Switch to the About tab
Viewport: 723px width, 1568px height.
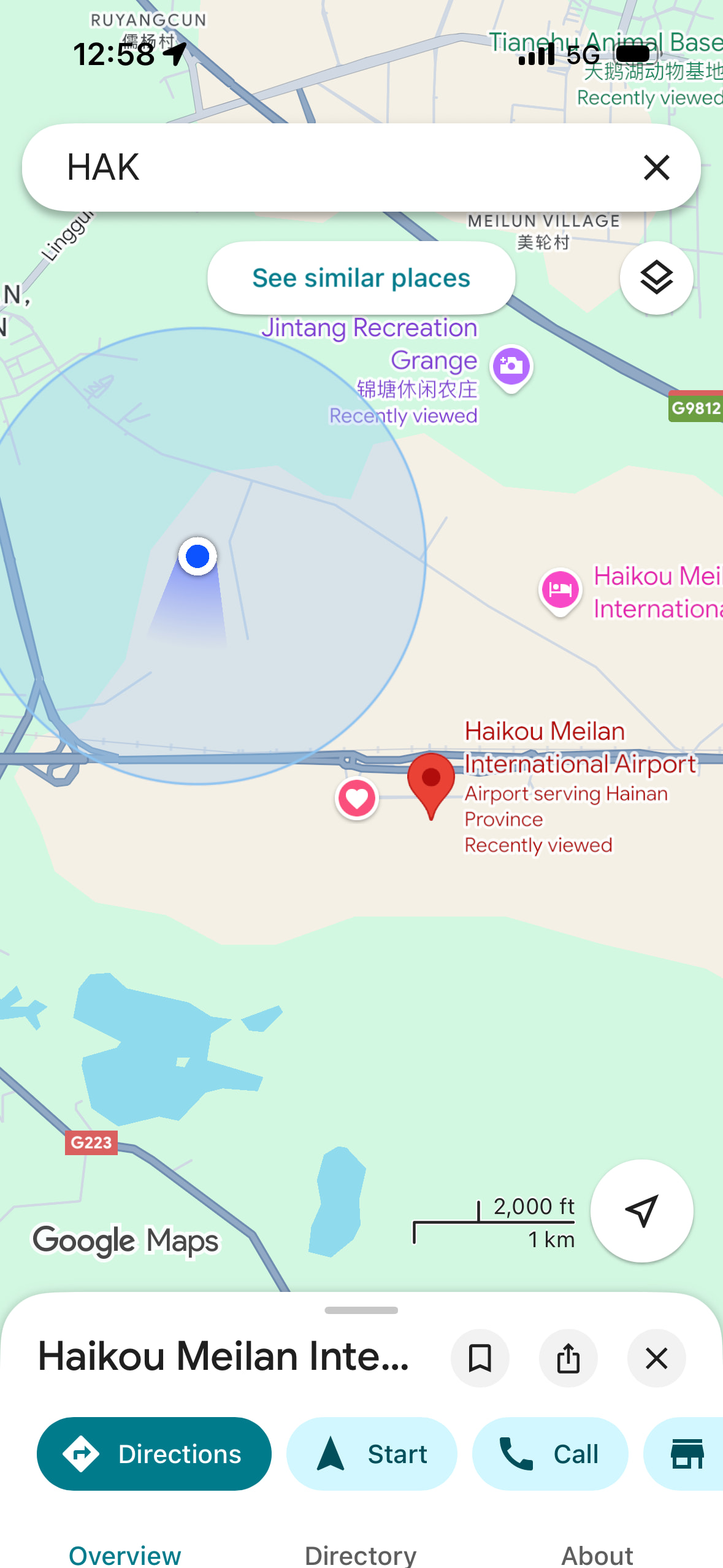[x=597, y=1555]
